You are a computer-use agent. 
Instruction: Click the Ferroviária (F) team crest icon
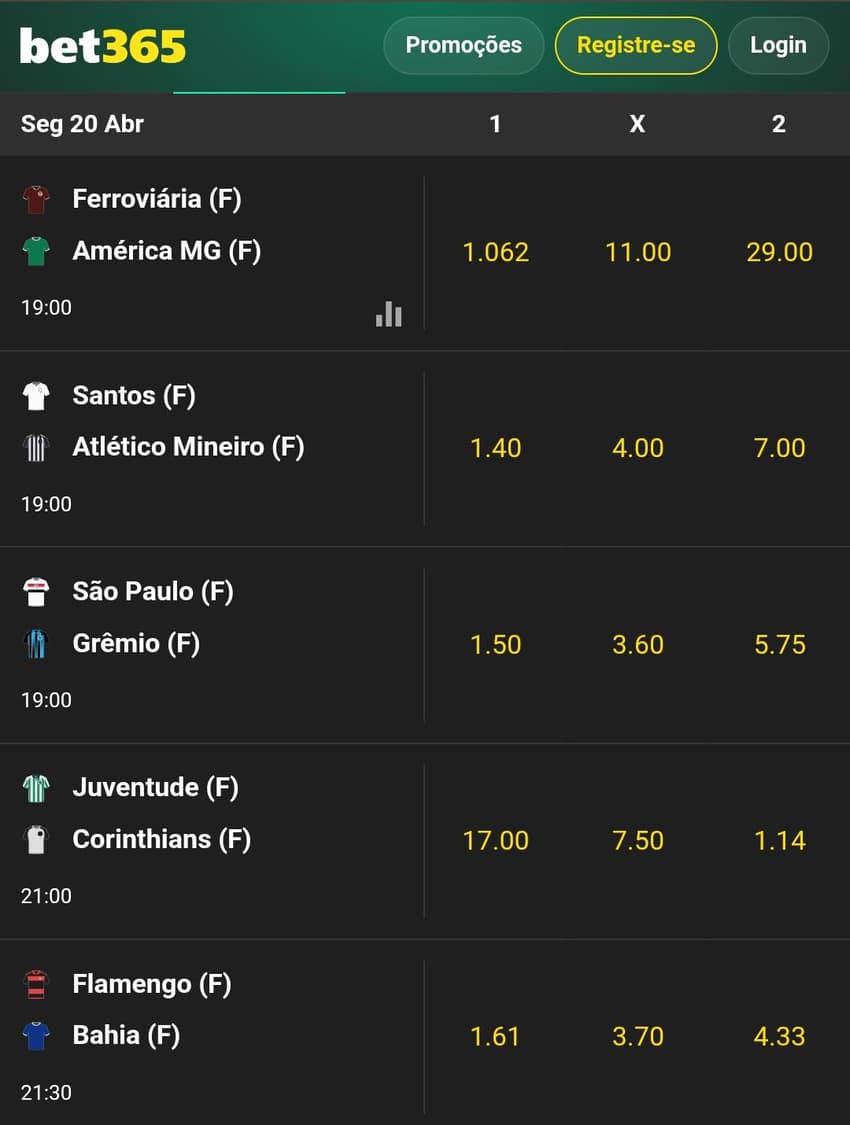pos(38,198)
